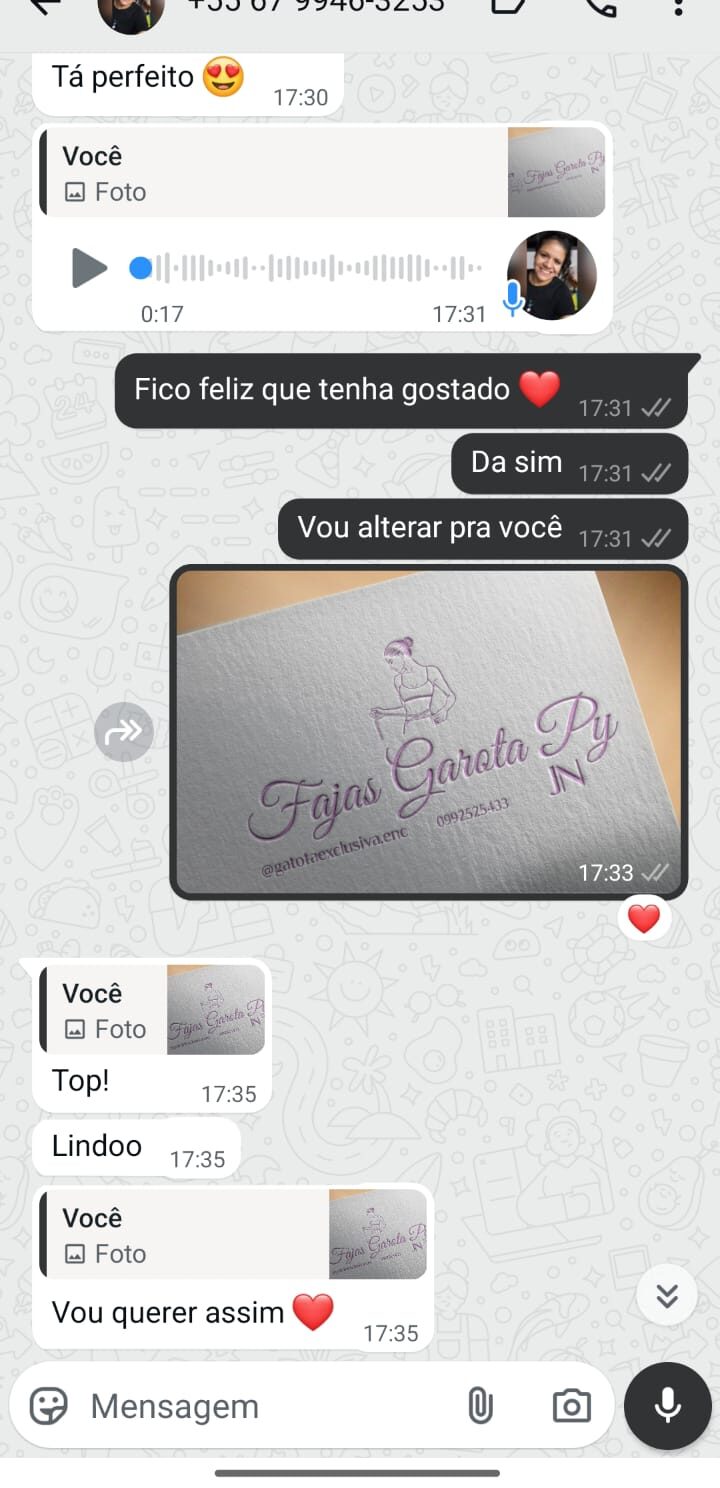Start a voice call with this contact

point(600,6)
